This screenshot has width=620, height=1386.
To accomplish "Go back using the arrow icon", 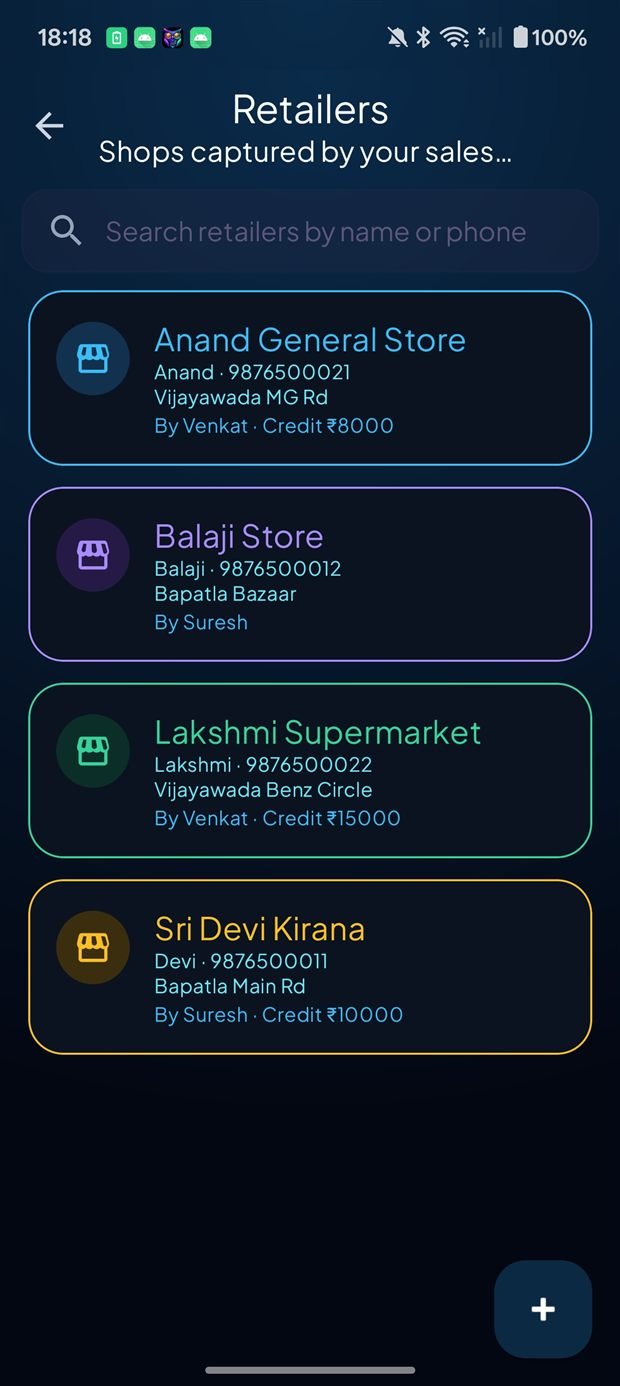I will (49, 125).
